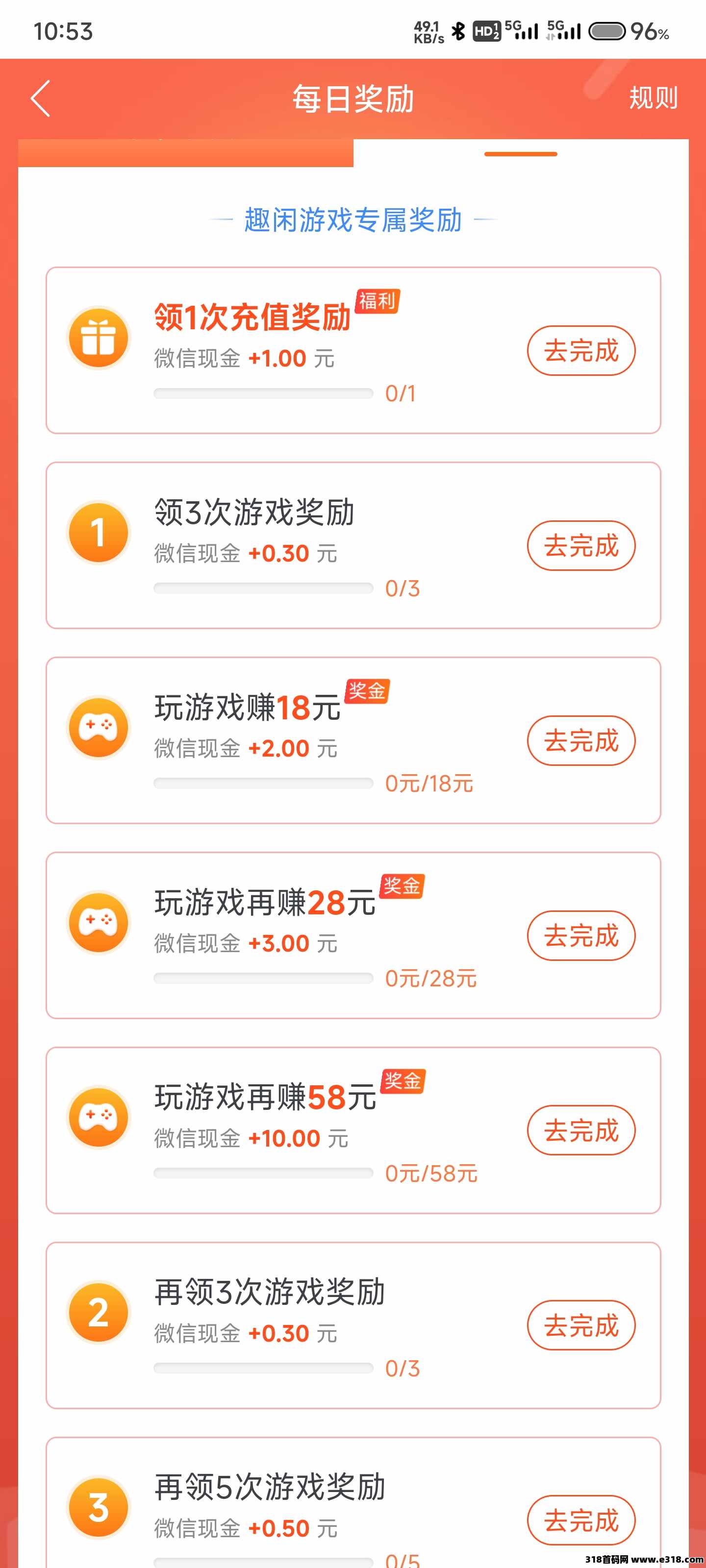Tap 去完成 for 再领5次游戏奖励

click(581, 1520)
